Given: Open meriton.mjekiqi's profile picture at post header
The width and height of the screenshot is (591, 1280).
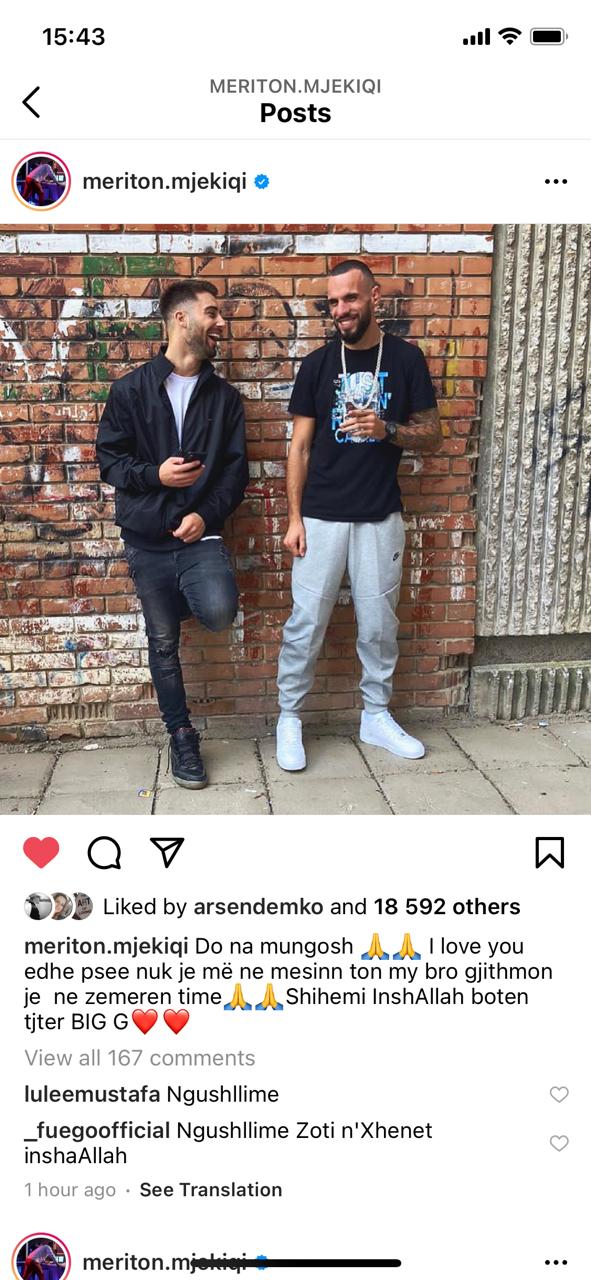Looking at the screenshot, I should [x=41, y=182].
